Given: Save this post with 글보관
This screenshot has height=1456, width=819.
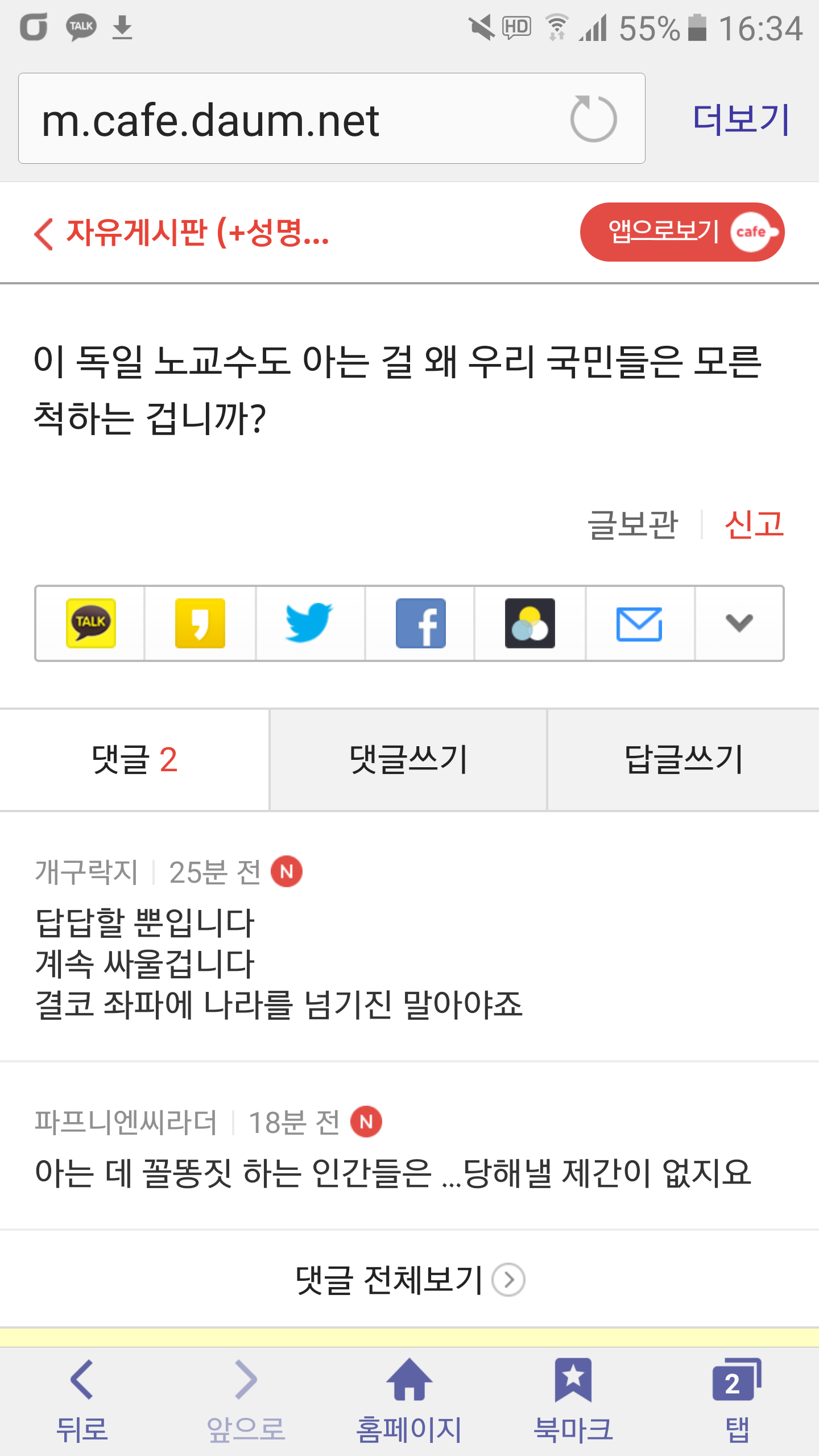Looking at the screenshot, I should click(632, 524).
